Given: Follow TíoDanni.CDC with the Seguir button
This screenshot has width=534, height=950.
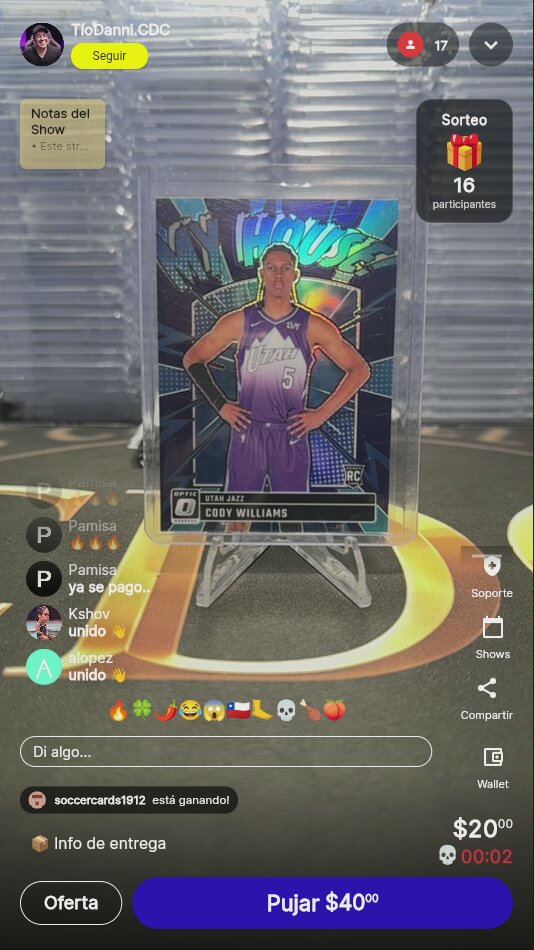Looking at the screenshot, I should tap(109, 56).
